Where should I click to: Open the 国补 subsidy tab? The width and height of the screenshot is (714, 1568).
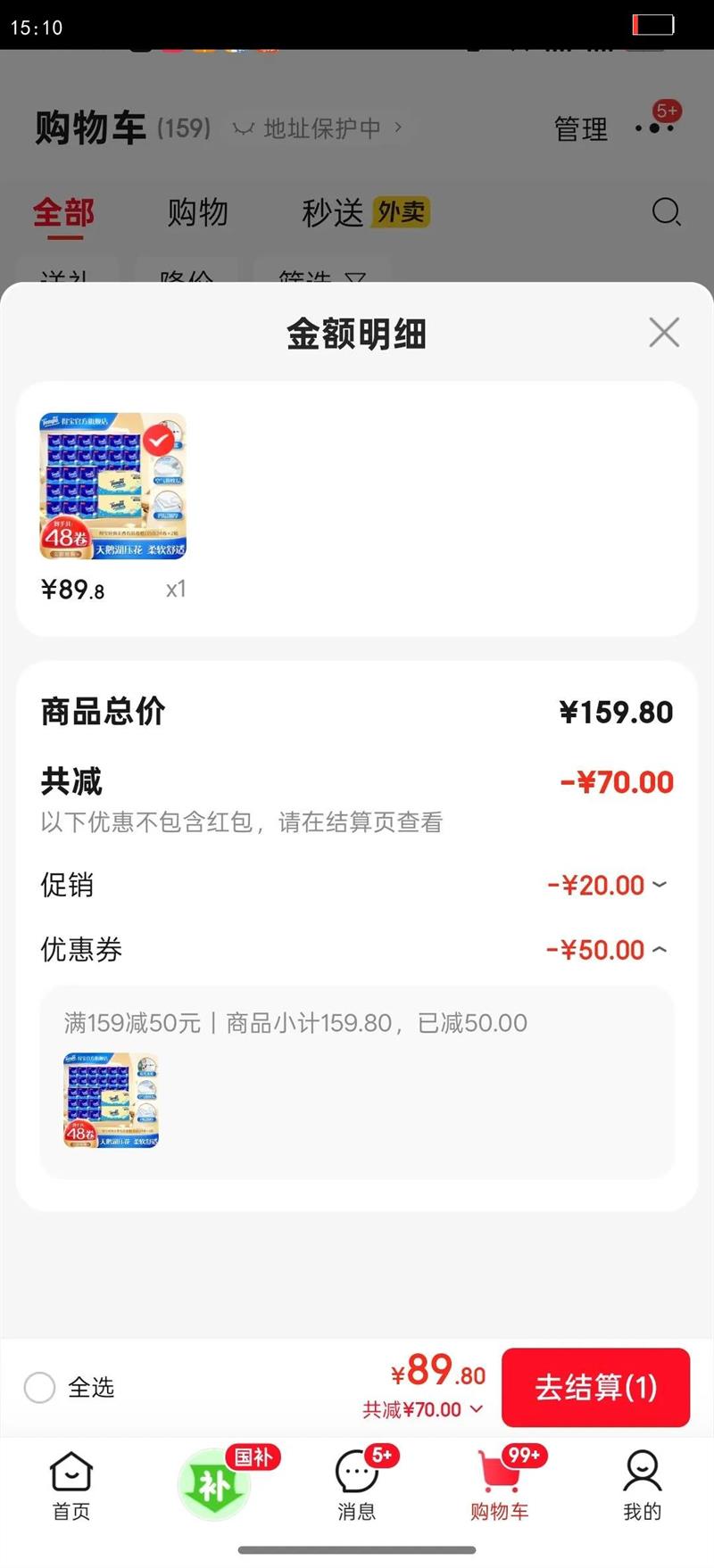point(215,1485)
